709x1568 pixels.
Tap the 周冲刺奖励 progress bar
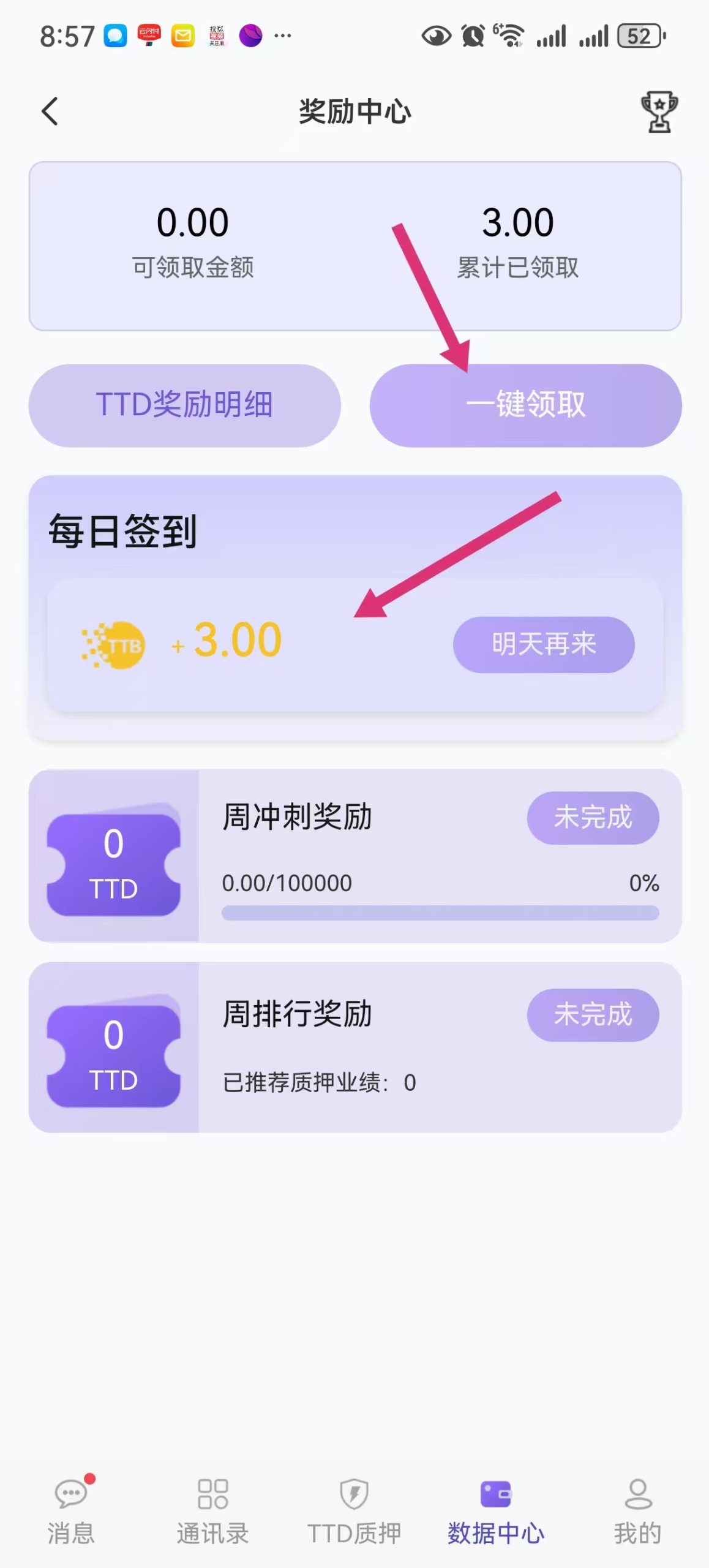440,913
